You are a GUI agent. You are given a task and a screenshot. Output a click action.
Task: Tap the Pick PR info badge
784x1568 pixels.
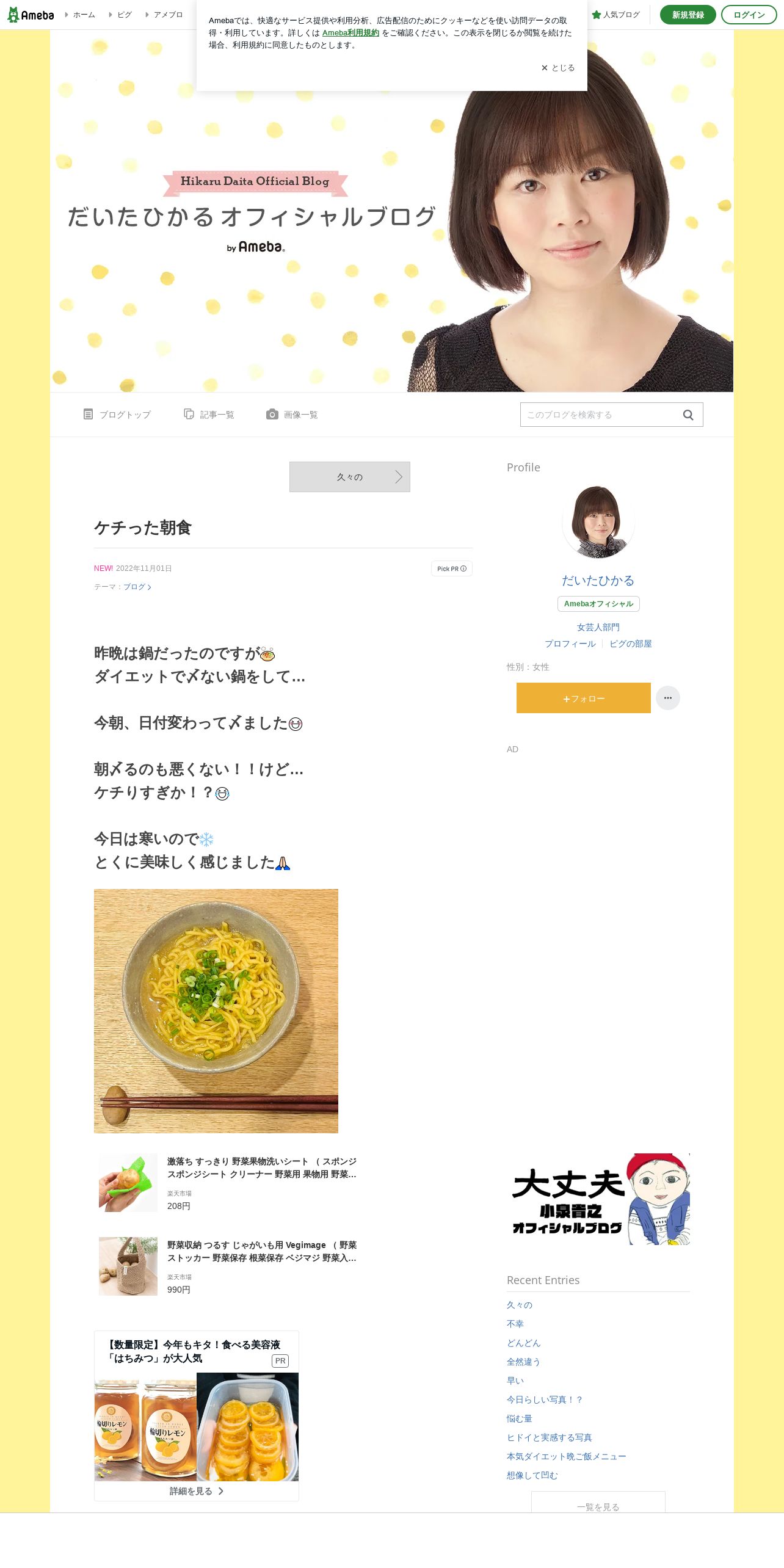click(x=452, y=568)
